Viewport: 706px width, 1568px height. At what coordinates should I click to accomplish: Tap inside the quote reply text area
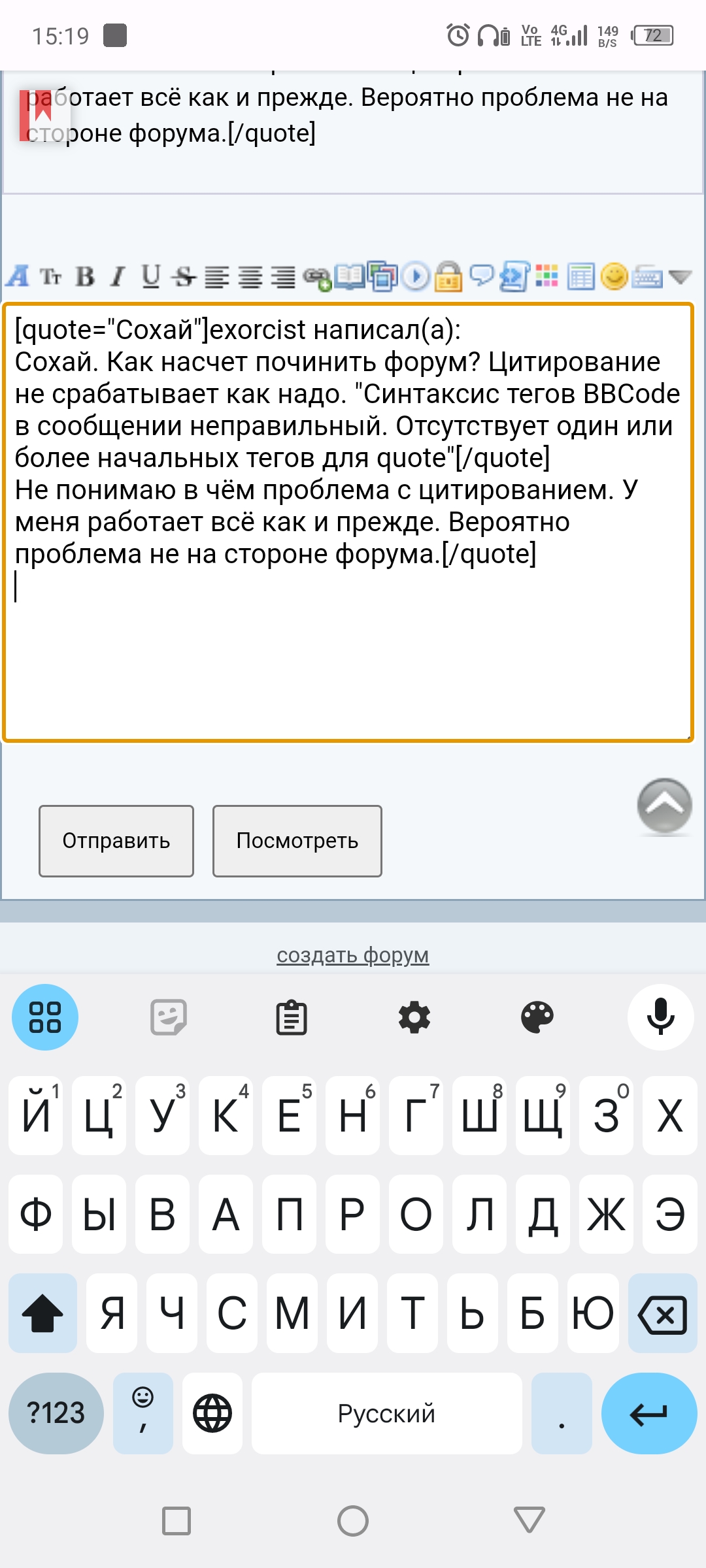pyautogui.click(x=348, y=522)
